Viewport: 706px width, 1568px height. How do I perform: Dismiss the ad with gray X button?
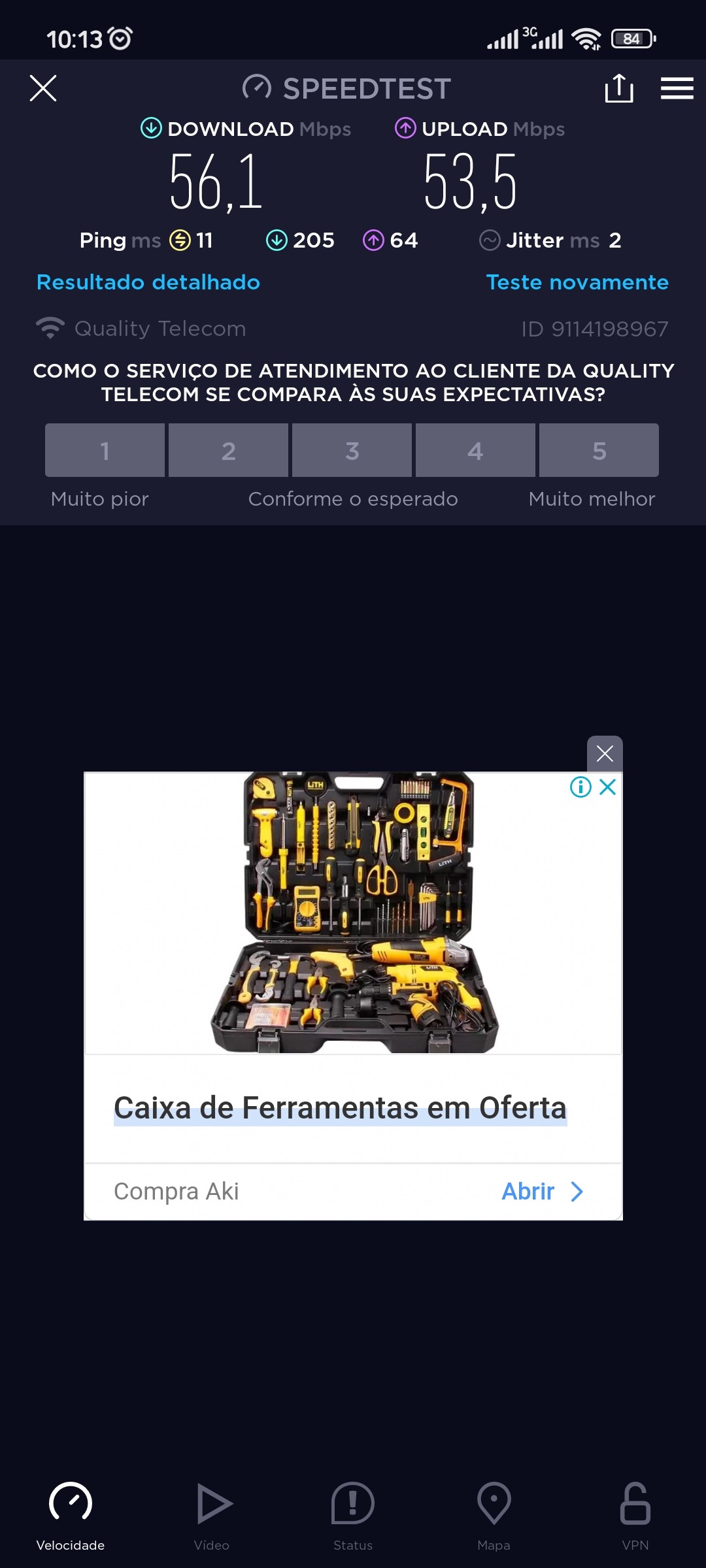pos(605,753)
